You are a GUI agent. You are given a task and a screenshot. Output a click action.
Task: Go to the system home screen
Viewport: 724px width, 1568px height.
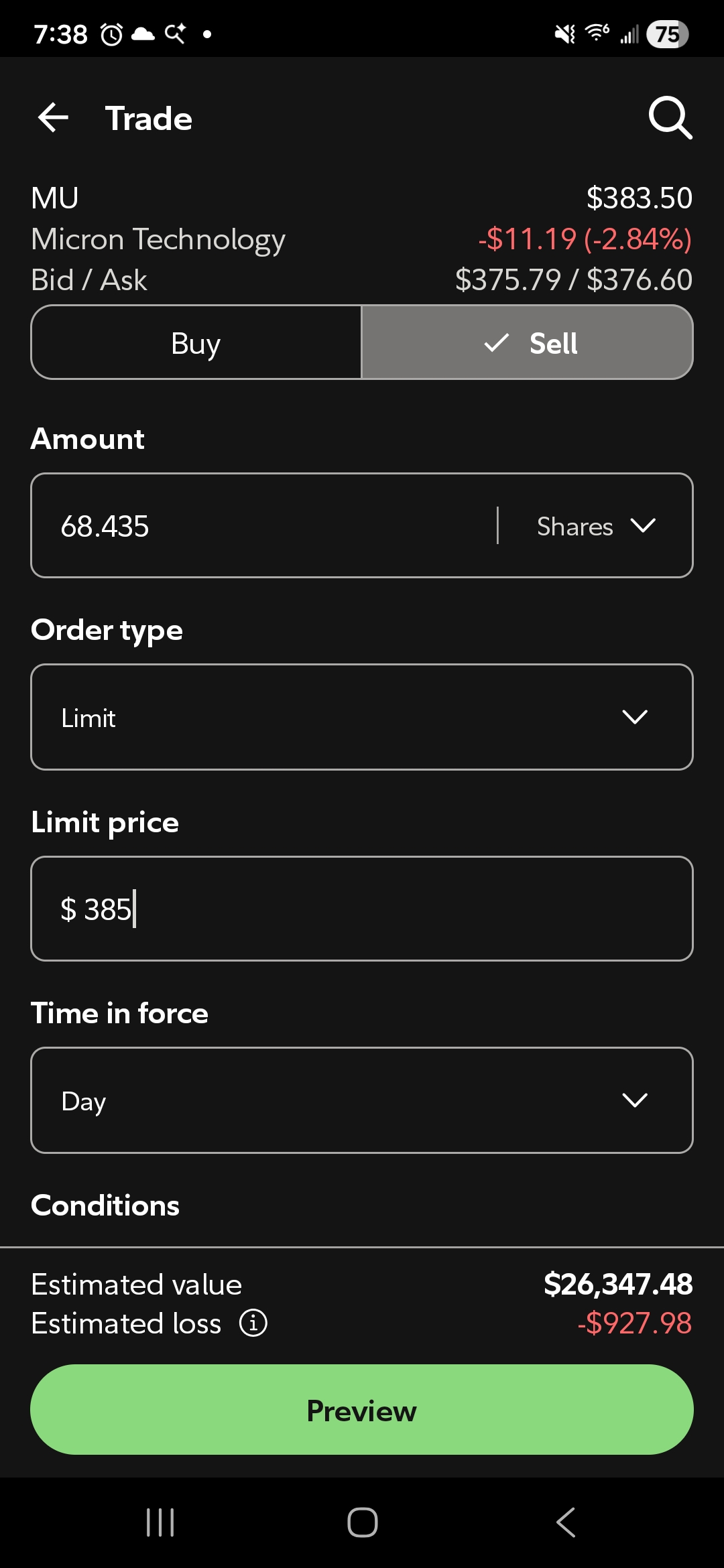click(x=362, y=1522)
